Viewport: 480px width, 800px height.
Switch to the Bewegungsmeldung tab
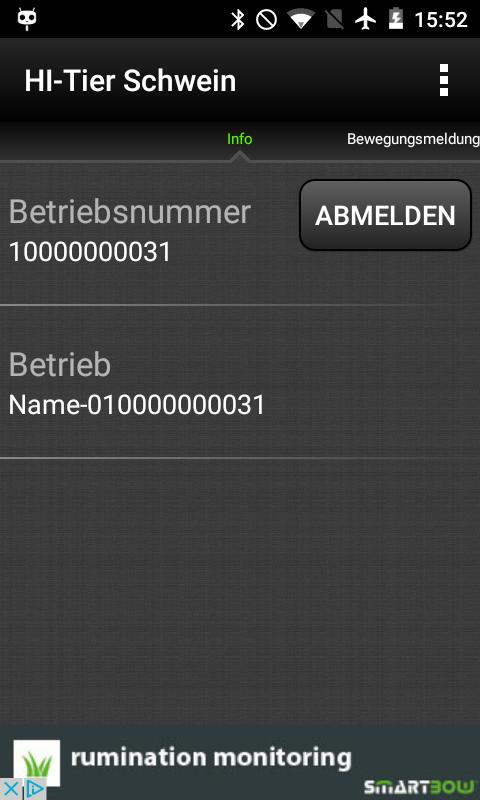pos(413,139)
